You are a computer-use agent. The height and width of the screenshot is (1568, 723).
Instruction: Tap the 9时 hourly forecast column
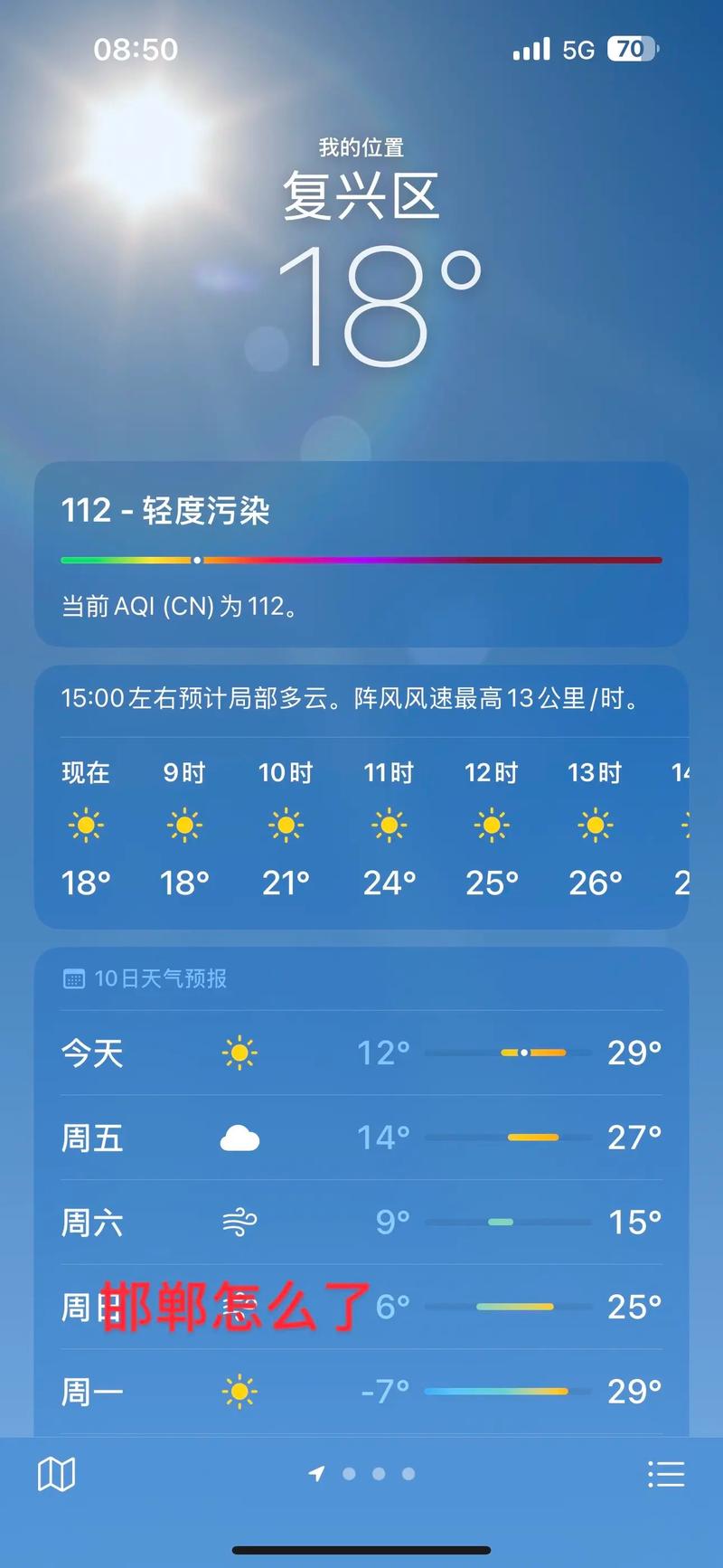[x=183, y=824]
